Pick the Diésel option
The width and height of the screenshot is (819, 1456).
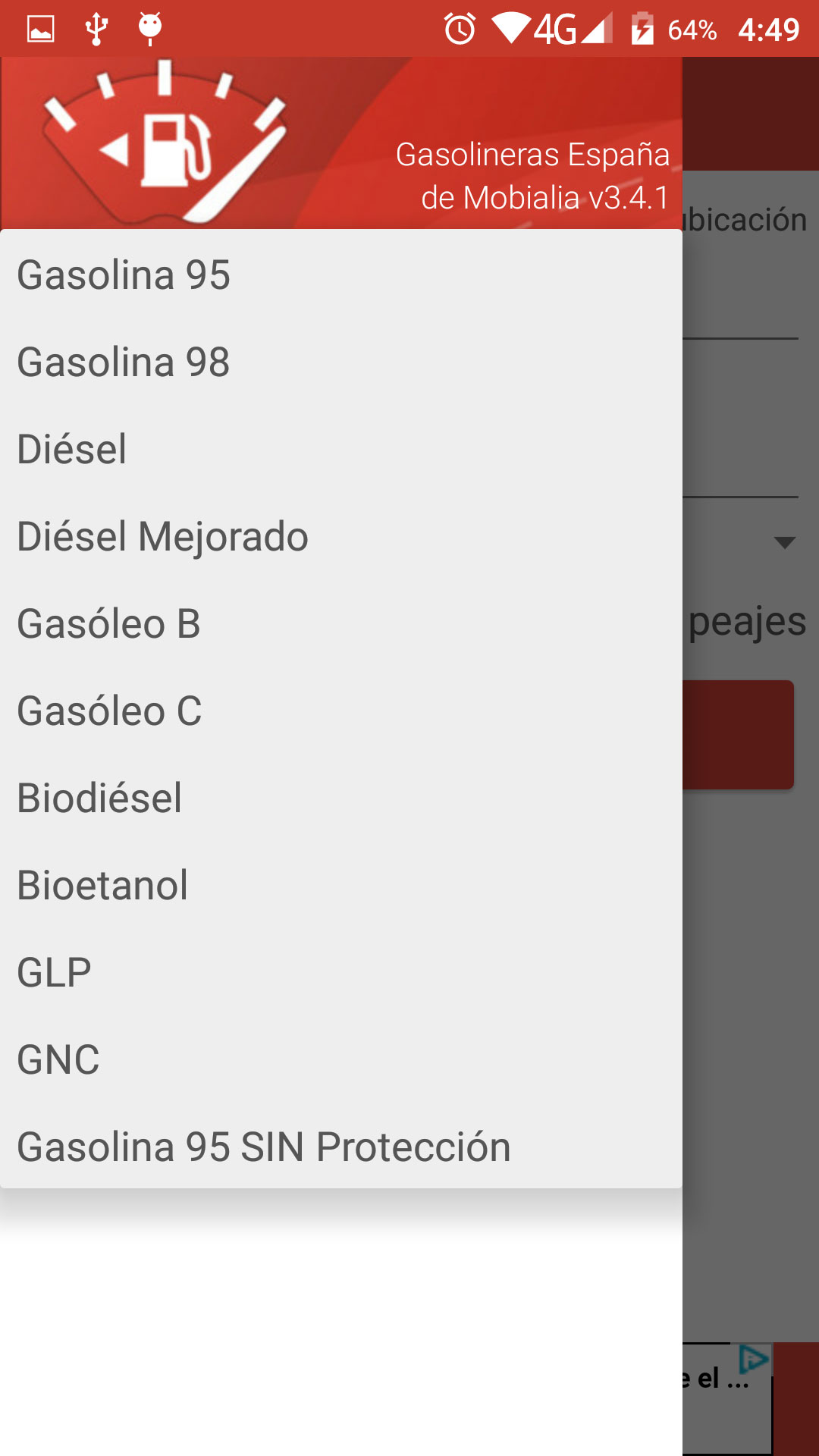point(72,449)
